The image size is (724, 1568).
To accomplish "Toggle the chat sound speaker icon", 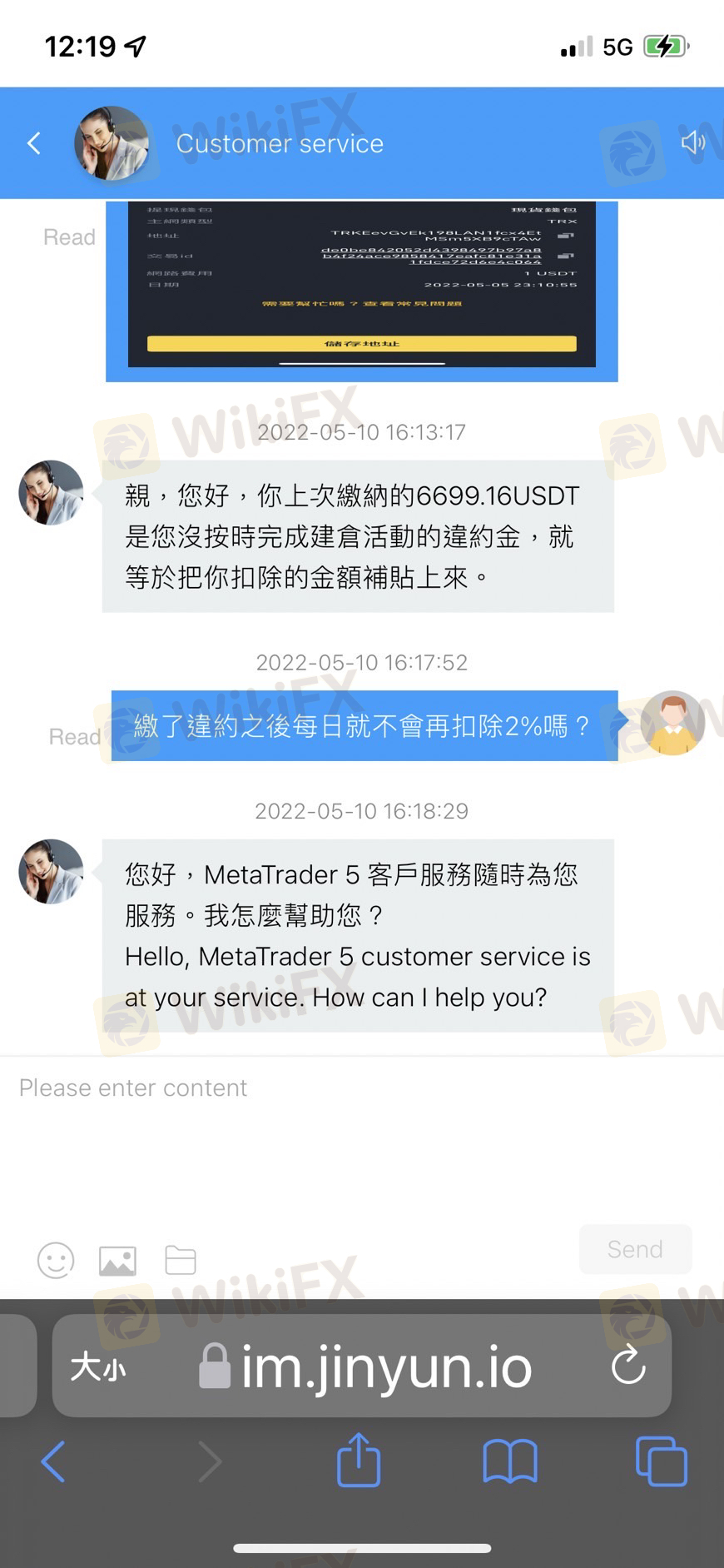I will [x=692, y=142].
